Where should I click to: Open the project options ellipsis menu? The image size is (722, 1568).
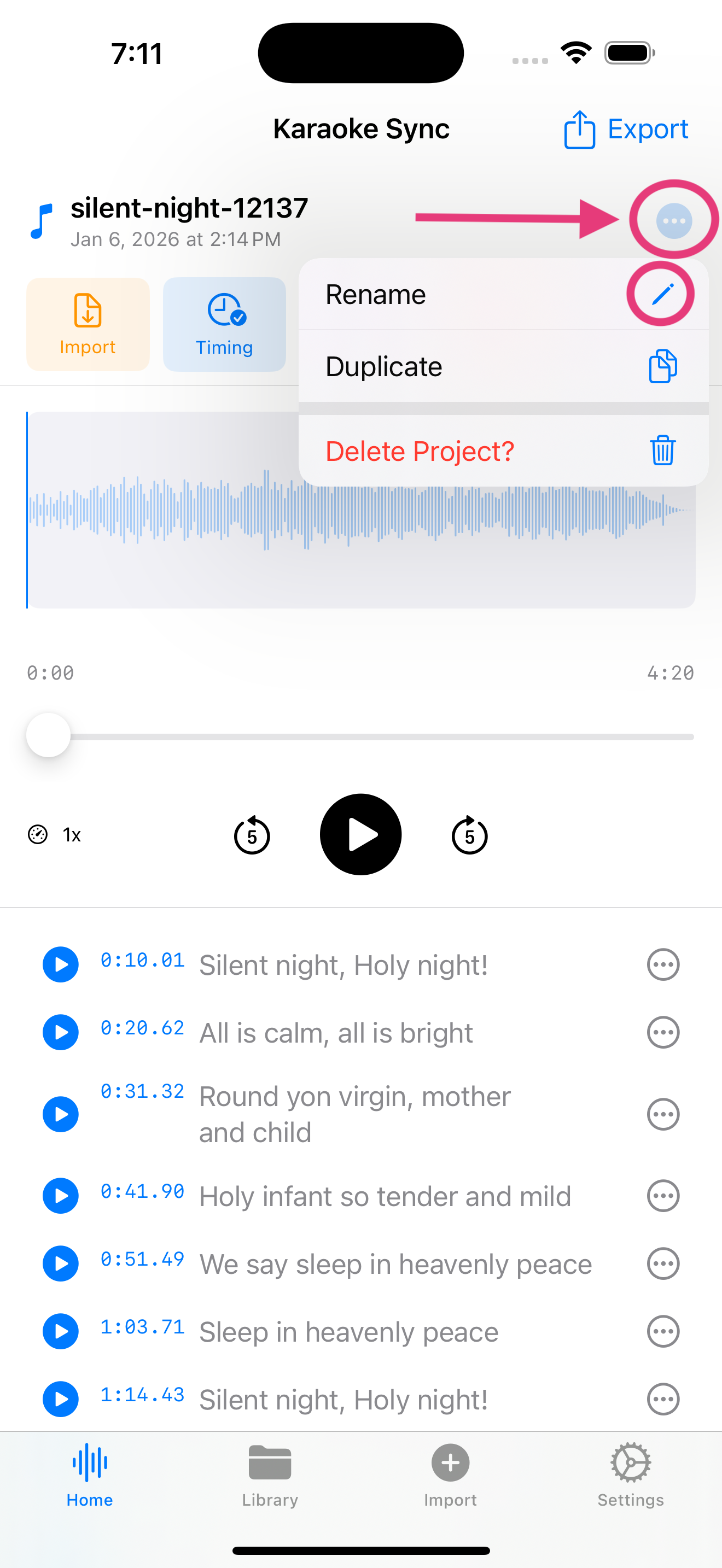coord(673,221)
